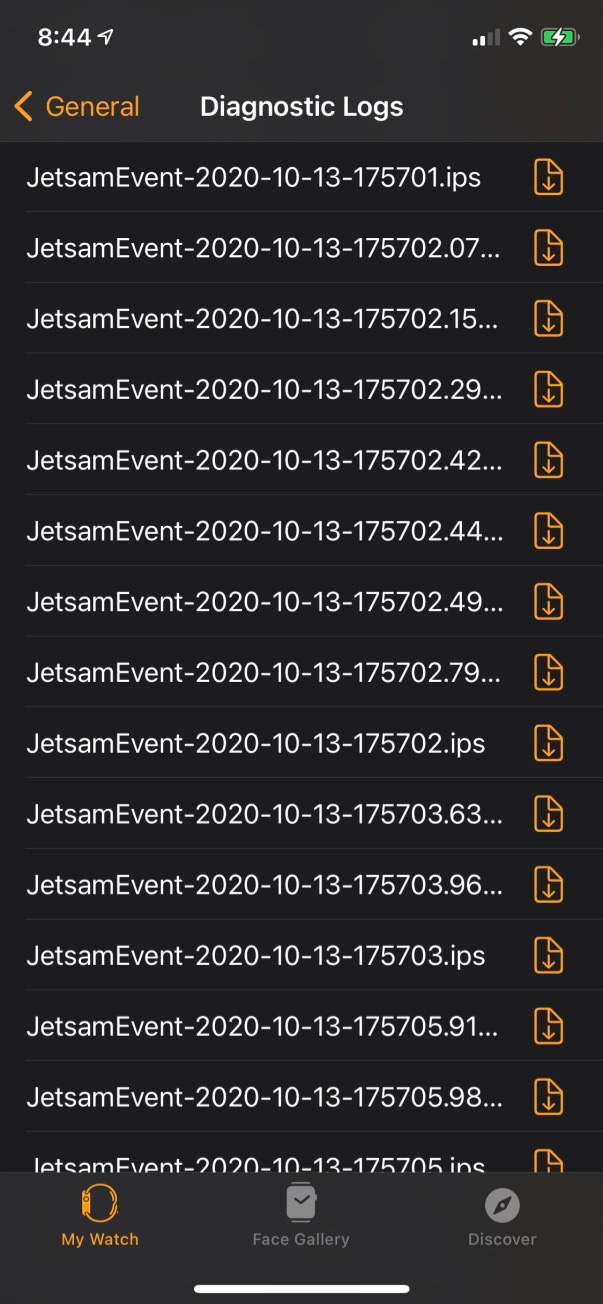Open log JetsamEvent-2020-10-13-175702.42

tap(264, 461)
